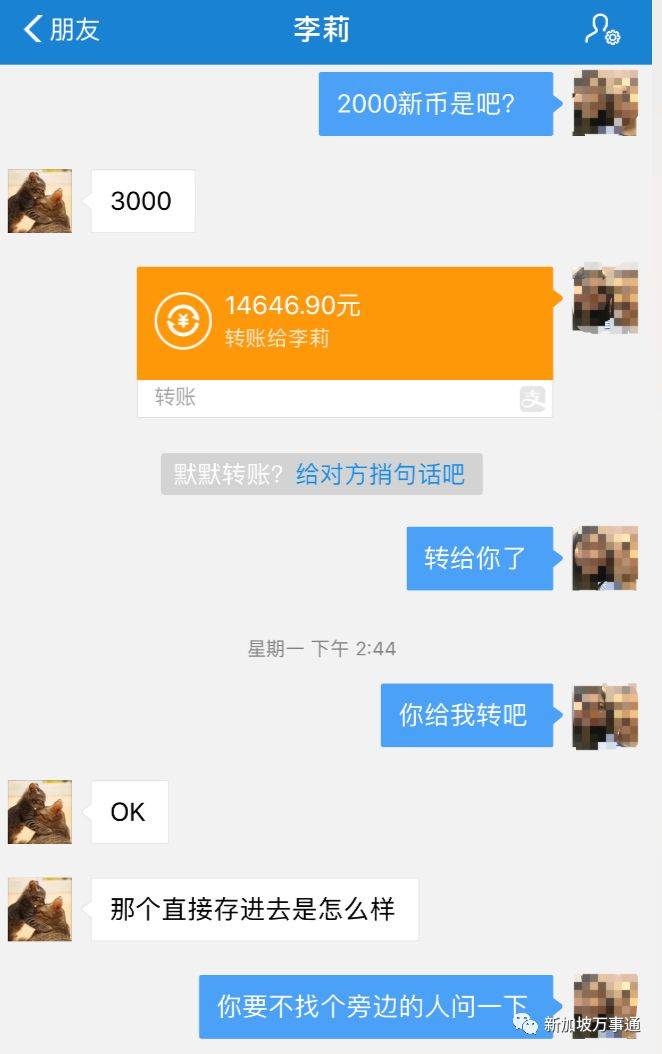662x1054 pixels.
Task: Go back to 朋友 list
Action: (x=60, y=29)
